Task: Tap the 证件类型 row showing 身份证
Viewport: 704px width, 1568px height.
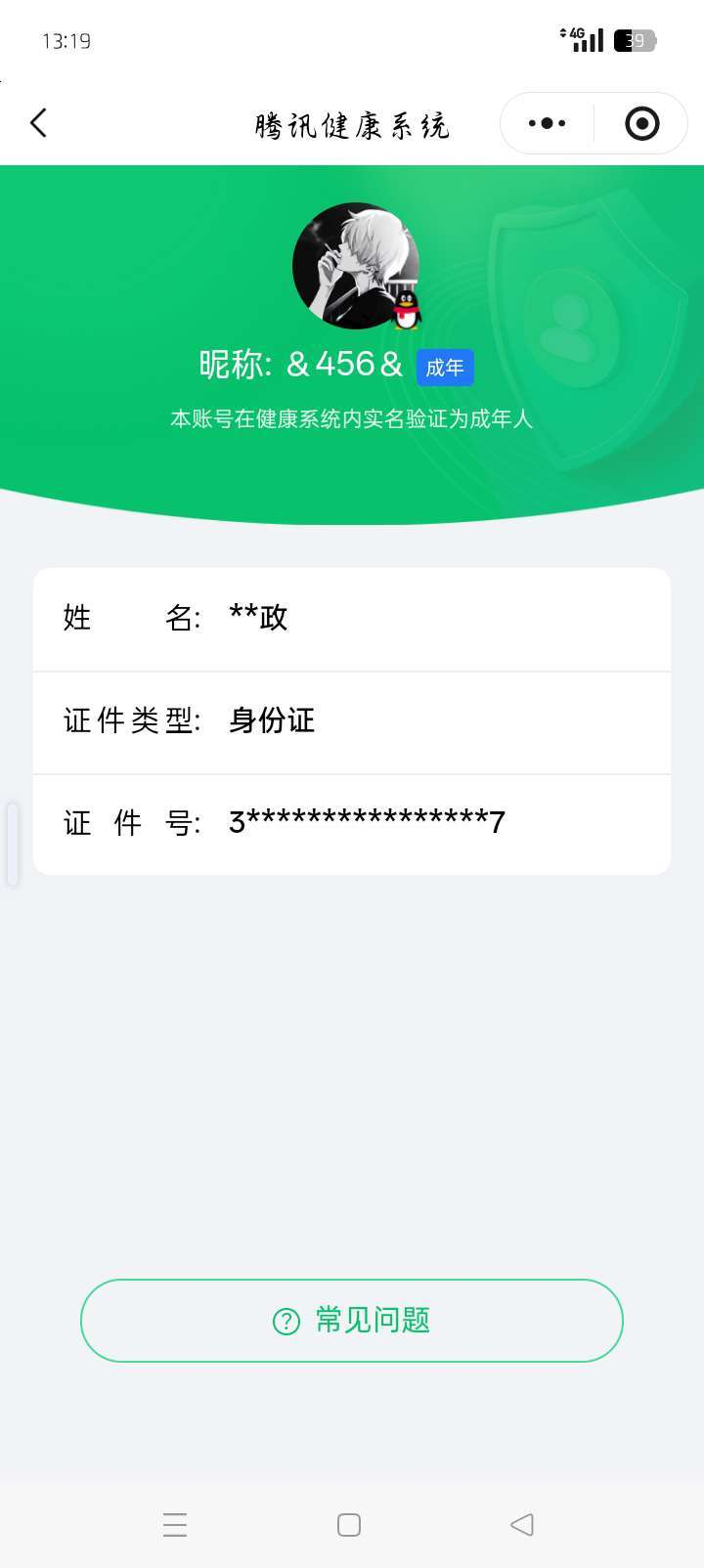Action: click(350, 721)
